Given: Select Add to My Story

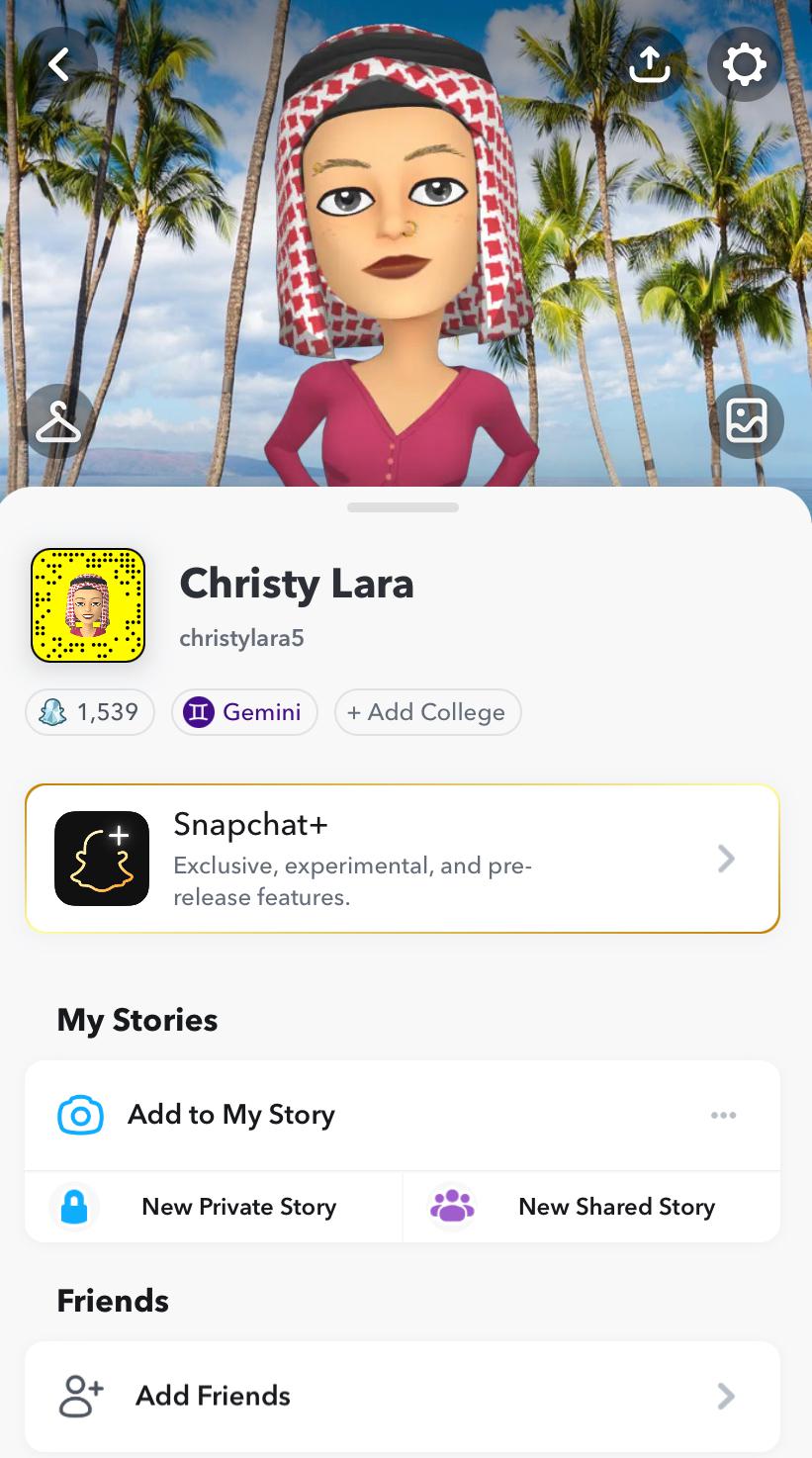Looking at the screenshot, I should (x=231, y=1115).
